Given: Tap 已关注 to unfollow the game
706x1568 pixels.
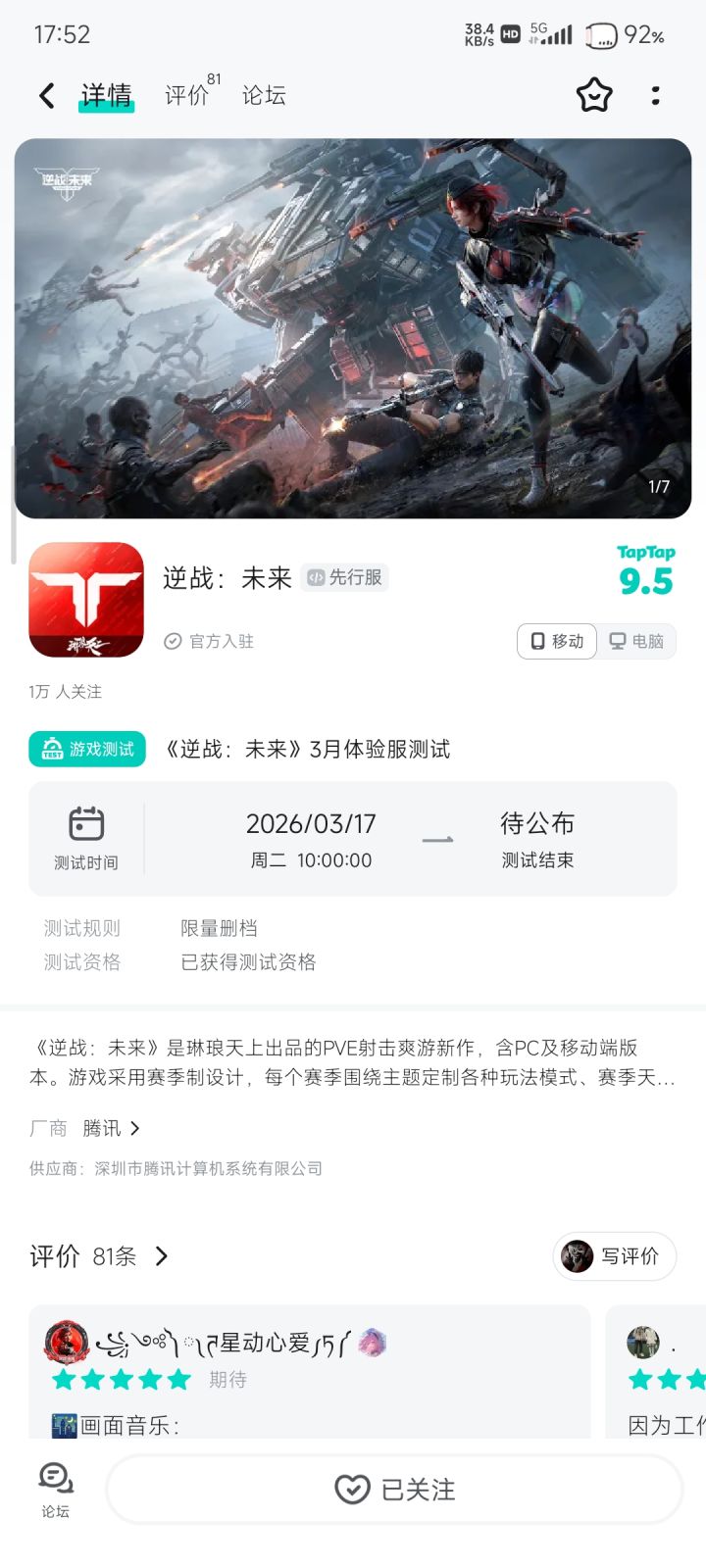Looking at the screenshot, I should tap(393, 1489).
